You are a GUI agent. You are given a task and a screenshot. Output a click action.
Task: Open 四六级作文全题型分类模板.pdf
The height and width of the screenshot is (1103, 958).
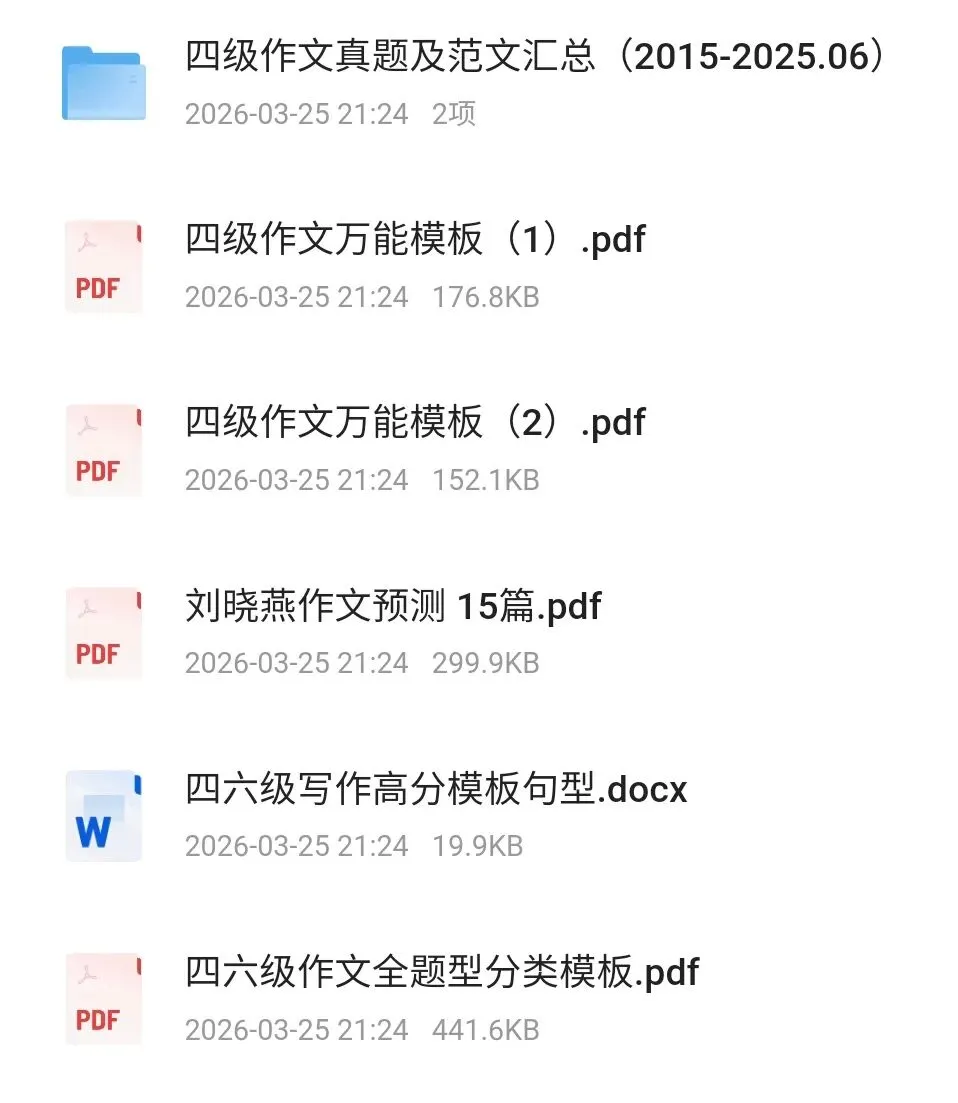pos(479,1000)
